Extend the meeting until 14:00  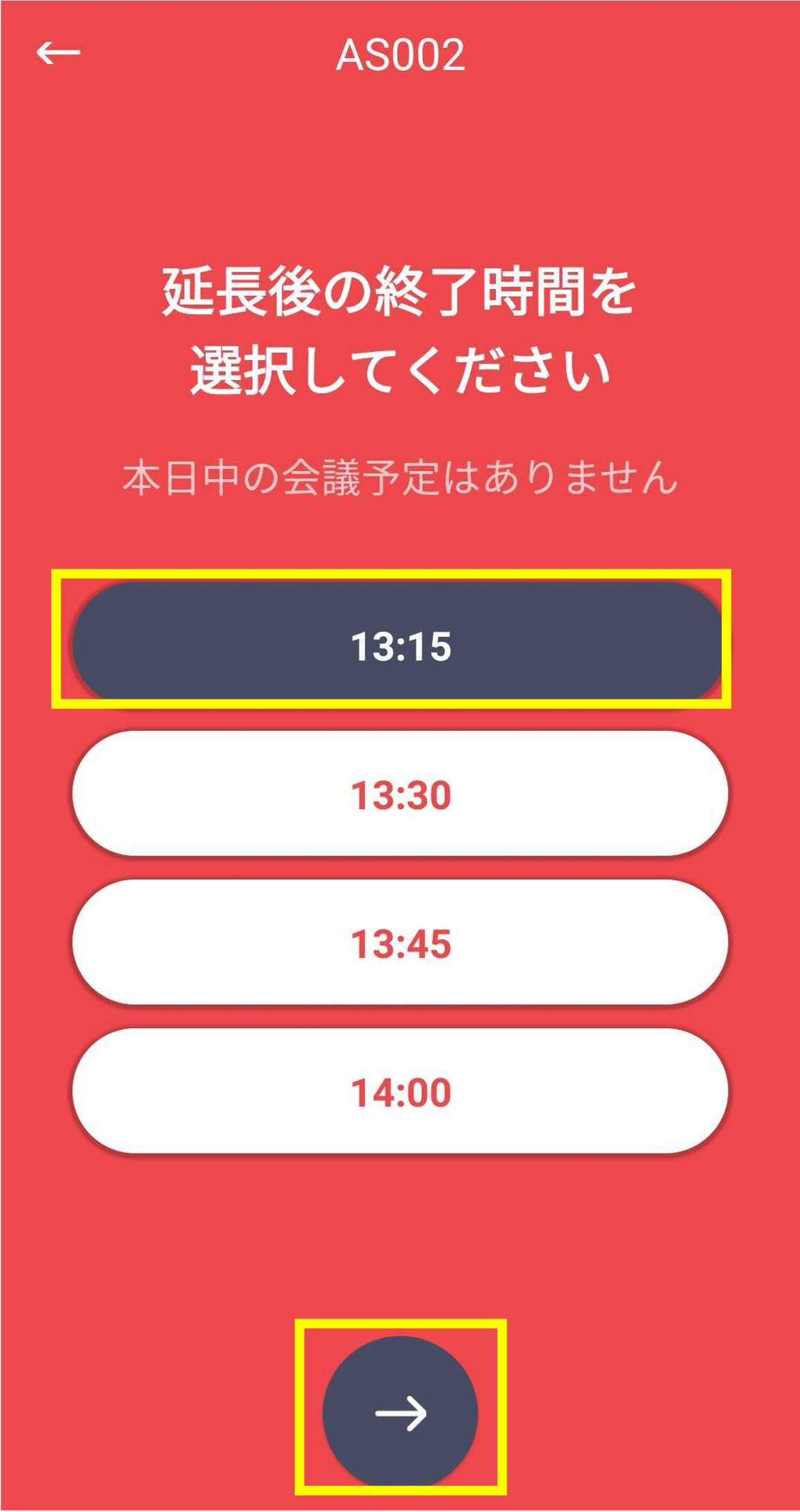[x=400, y=1091]
